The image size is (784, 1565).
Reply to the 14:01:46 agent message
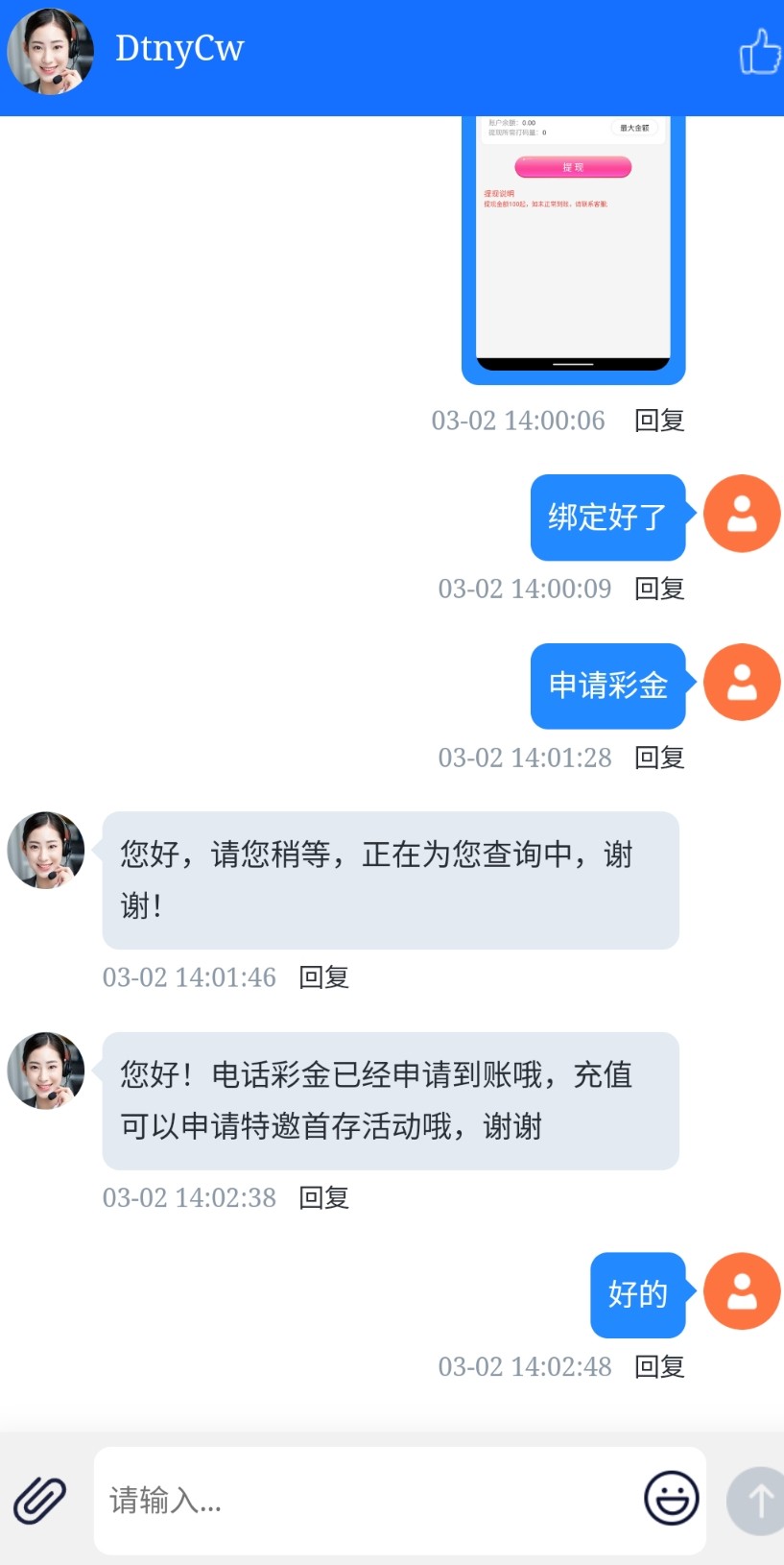323,977
